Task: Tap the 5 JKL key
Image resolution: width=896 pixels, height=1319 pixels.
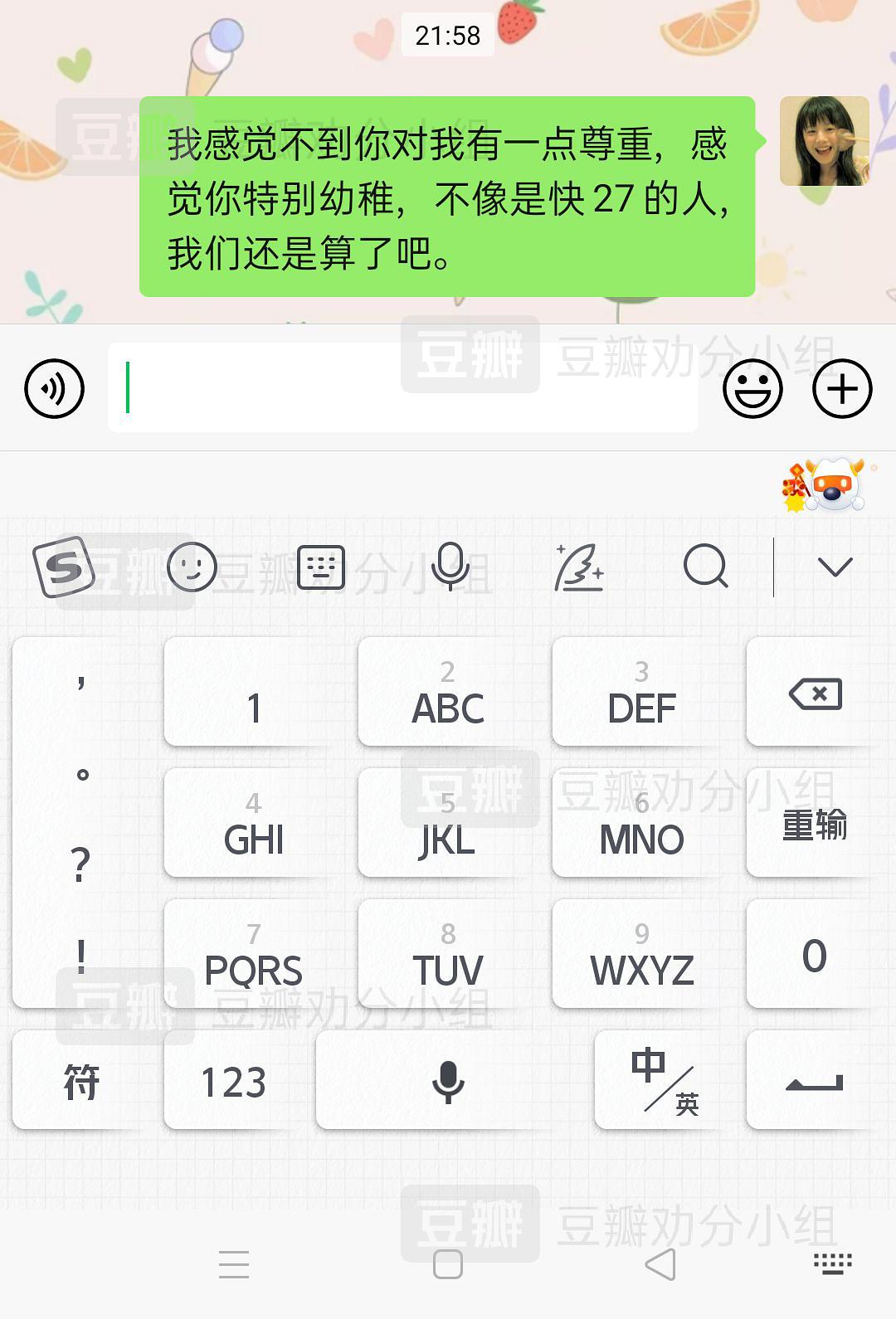Action: (448, 825)
